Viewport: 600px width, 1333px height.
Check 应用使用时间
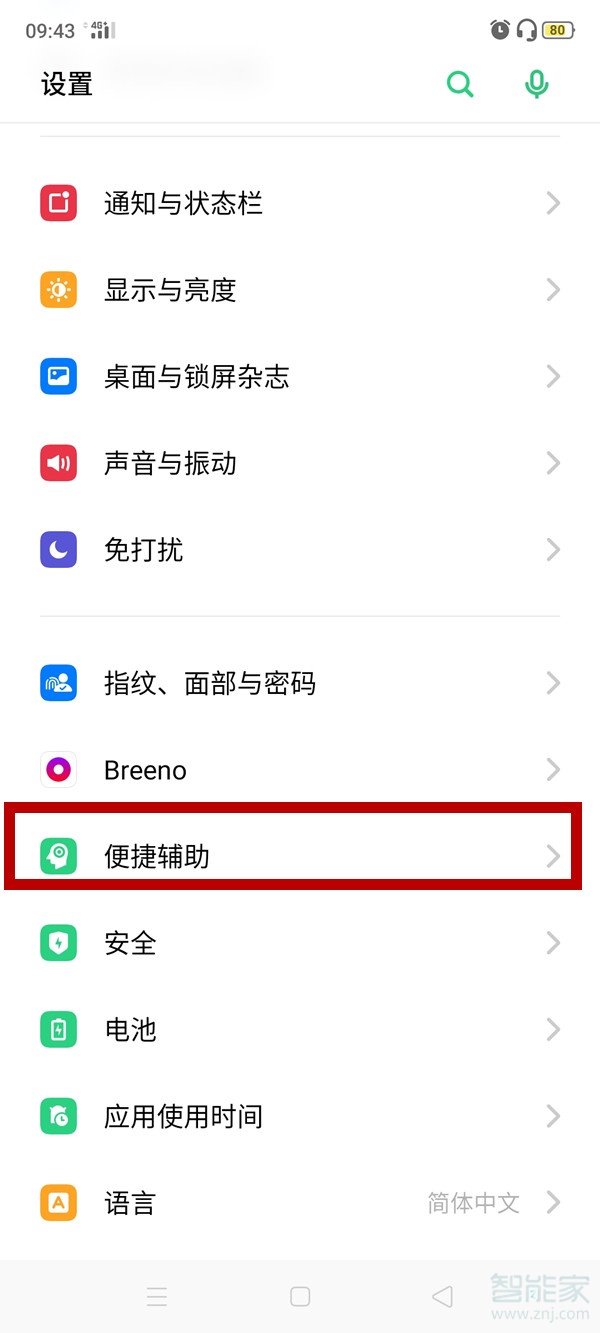(x=300, y=1116)
